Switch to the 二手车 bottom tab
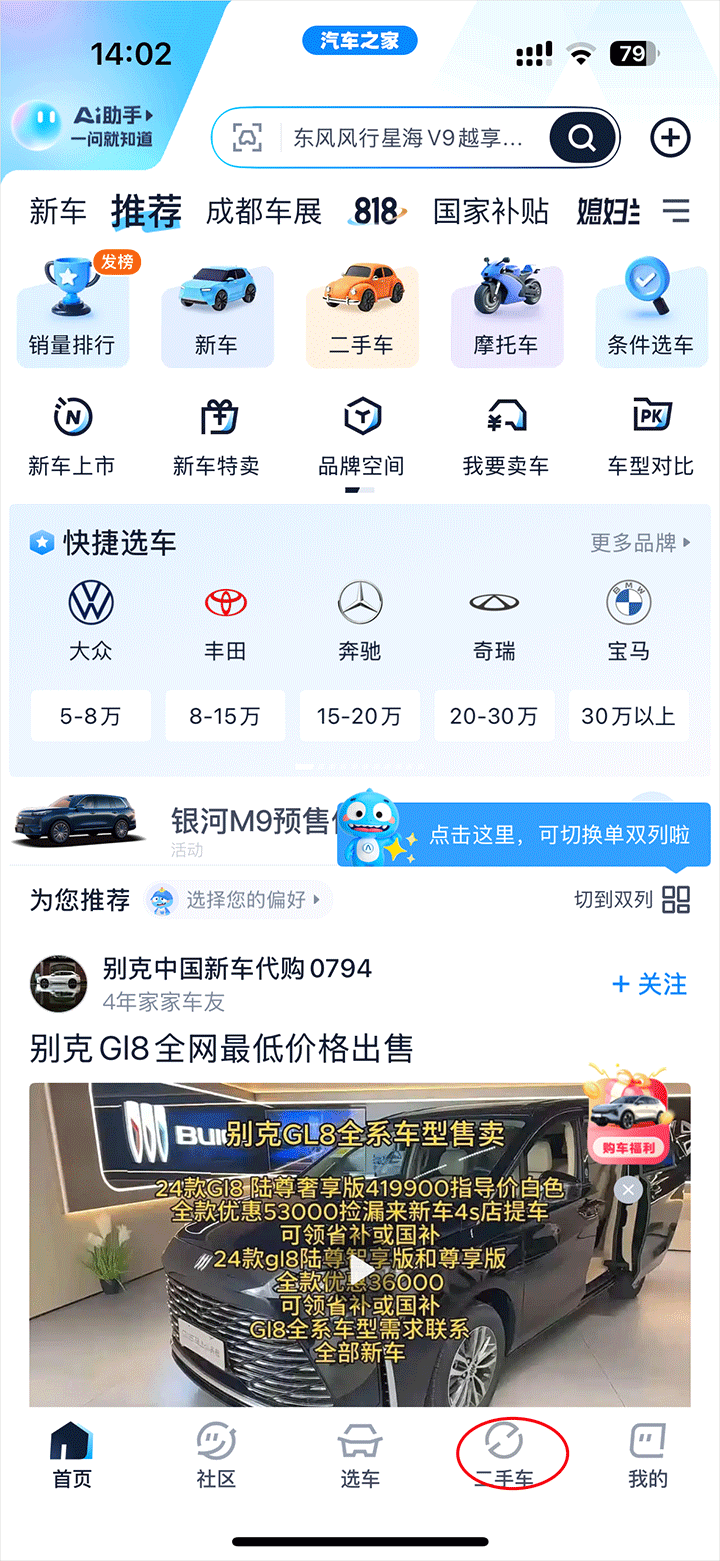 [505, 1456]
